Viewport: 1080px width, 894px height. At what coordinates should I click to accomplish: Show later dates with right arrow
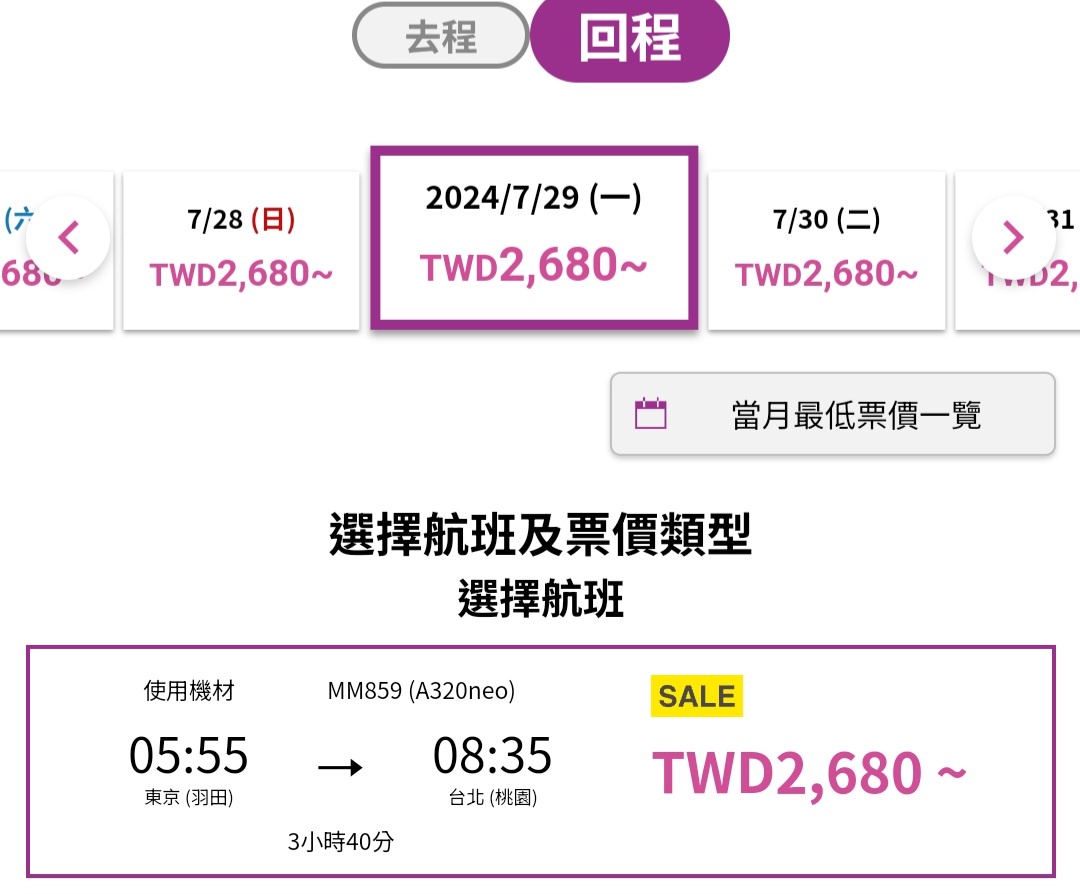(1013, 238)
